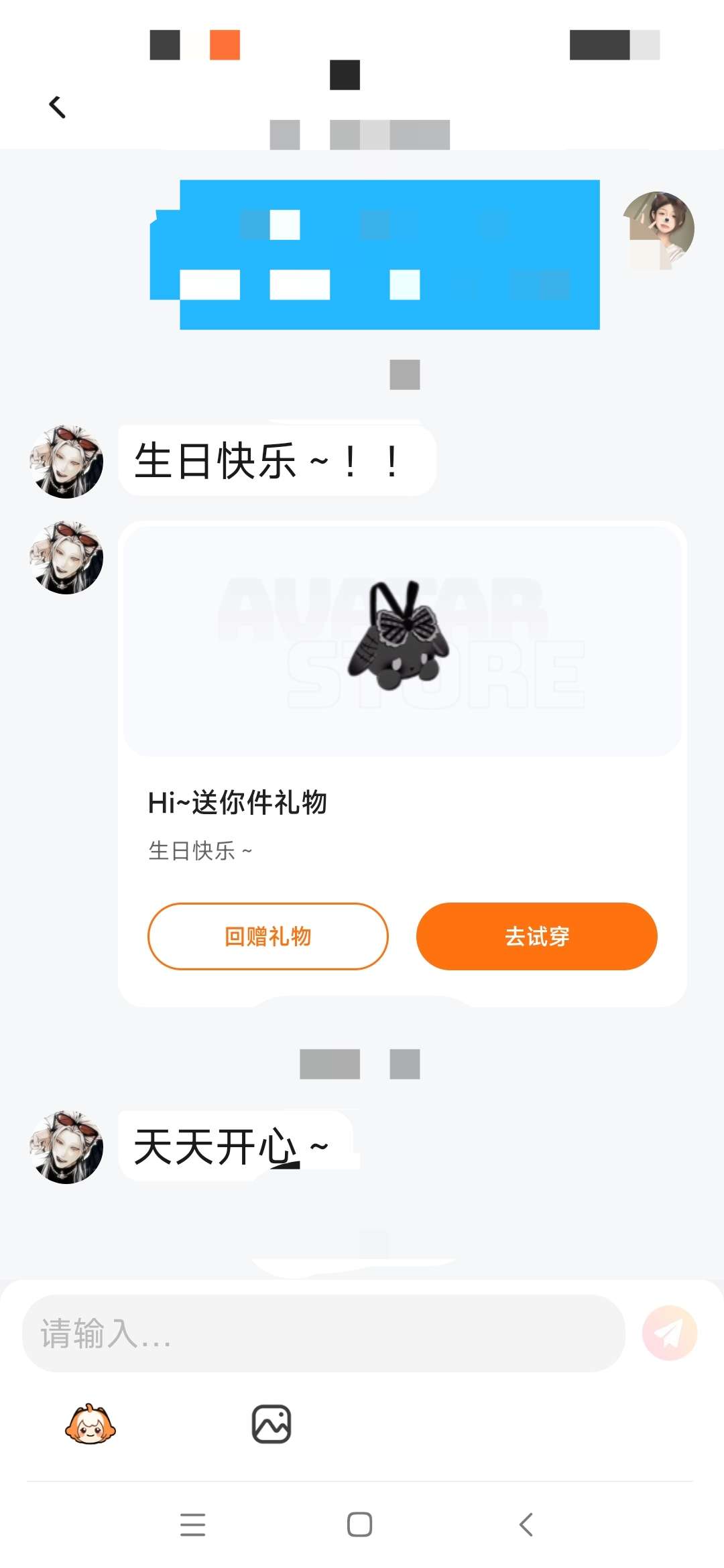Focus the 请输入 message input field

tap(324, 1333)
